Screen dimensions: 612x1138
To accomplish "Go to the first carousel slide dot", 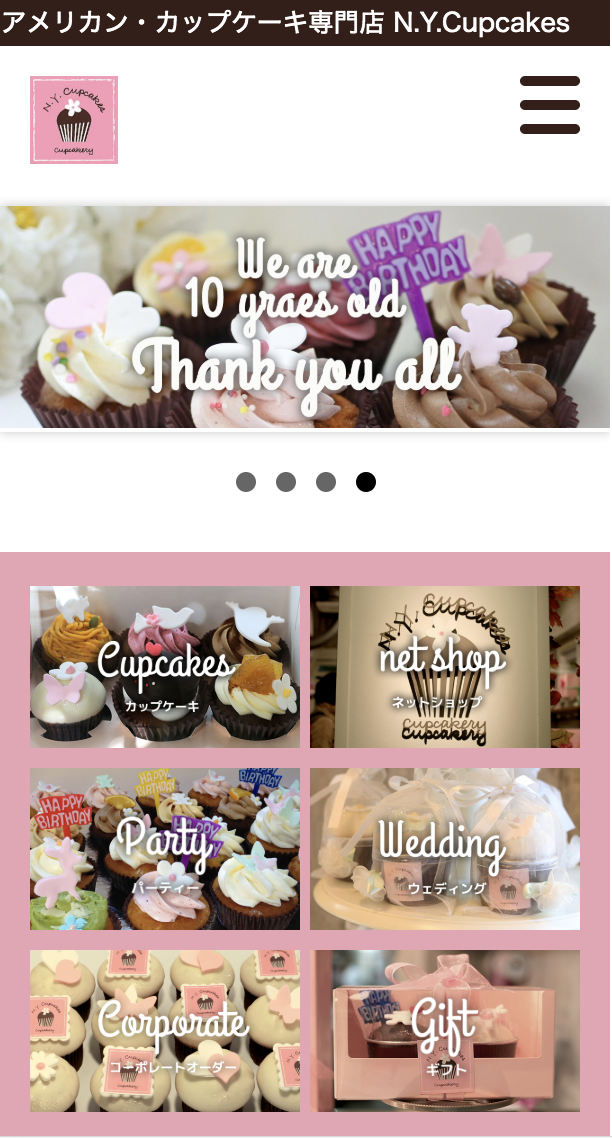I will point(246,482).
